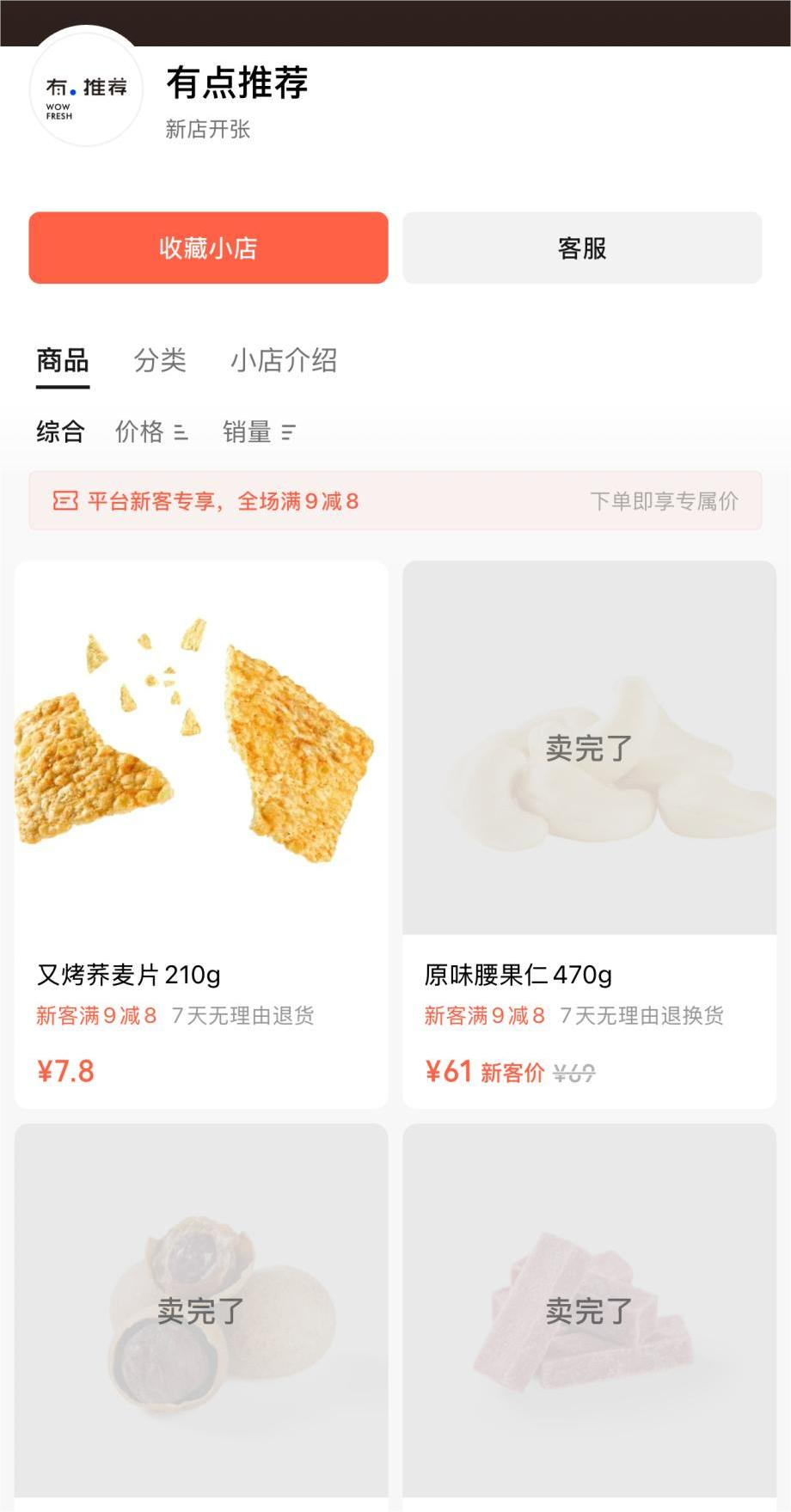Open the sold-out red fruit strips card

point(589,1311)
